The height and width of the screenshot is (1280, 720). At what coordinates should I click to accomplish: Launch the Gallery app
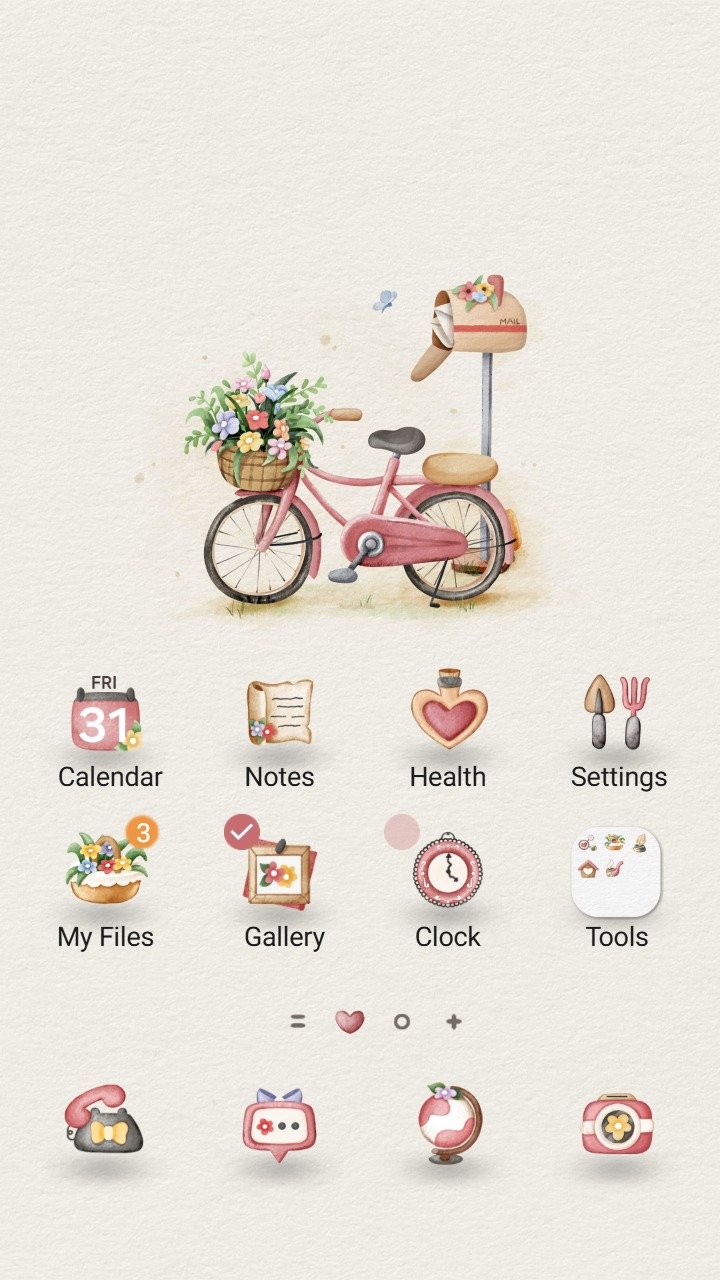tap(280, 872)
